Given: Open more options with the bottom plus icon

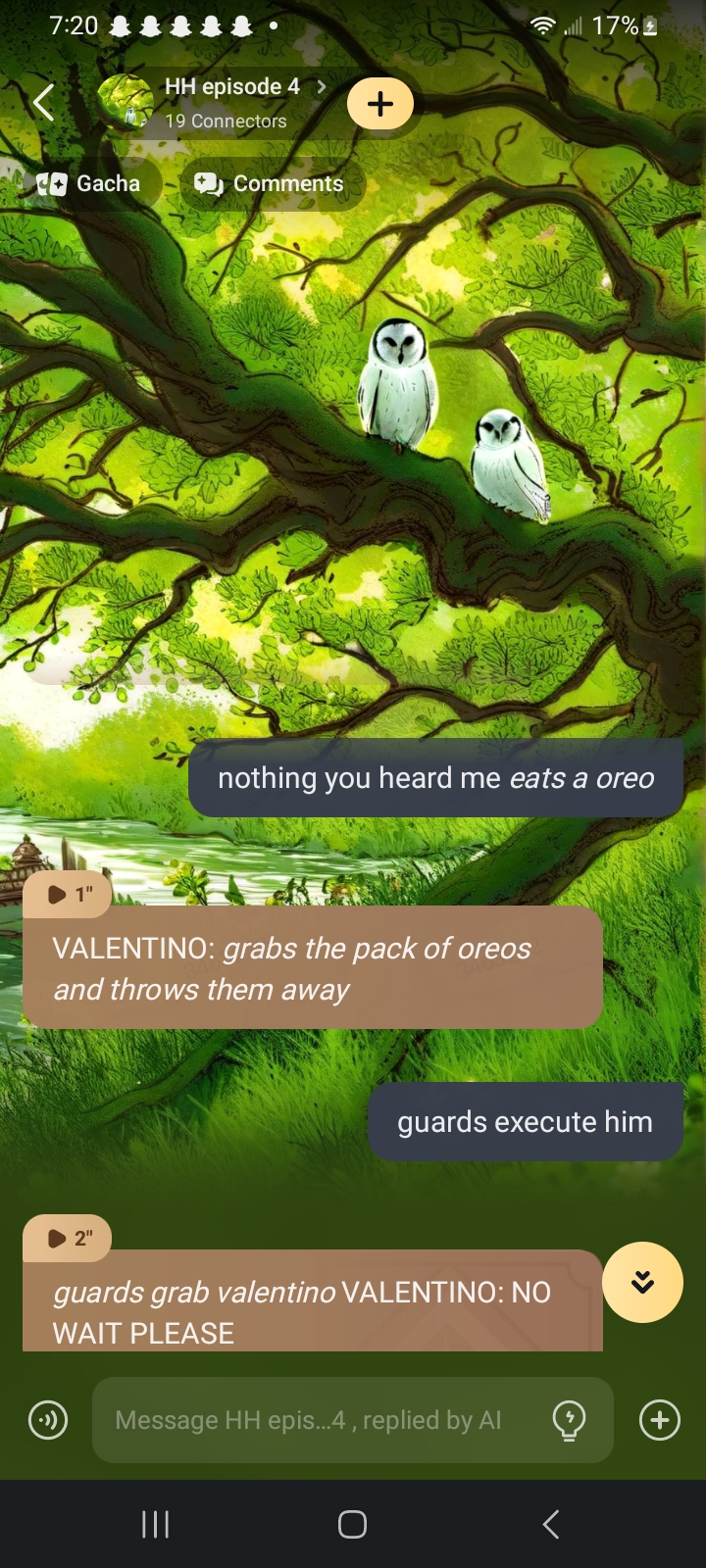Looking at the screenshot, I should click(660, 1419).
